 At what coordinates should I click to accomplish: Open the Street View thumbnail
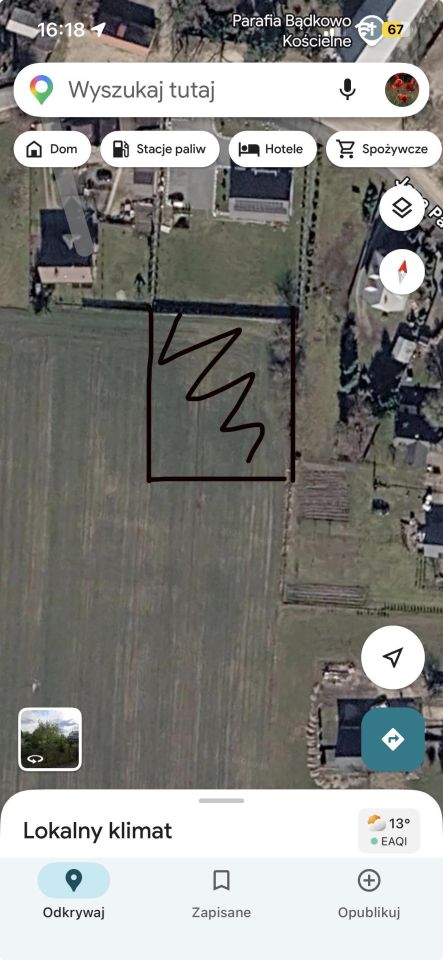50,739
